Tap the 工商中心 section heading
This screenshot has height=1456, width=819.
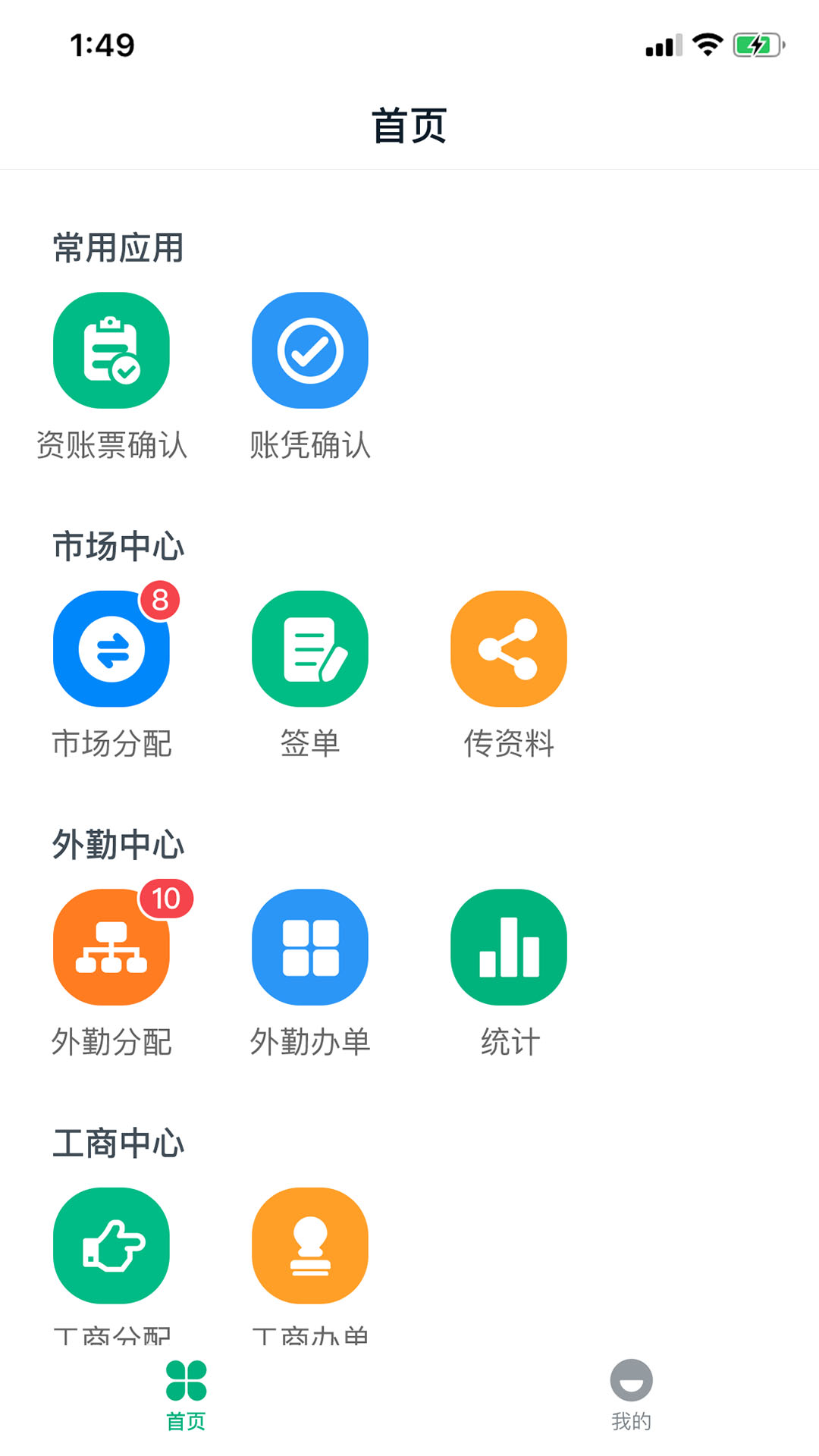118,1144
